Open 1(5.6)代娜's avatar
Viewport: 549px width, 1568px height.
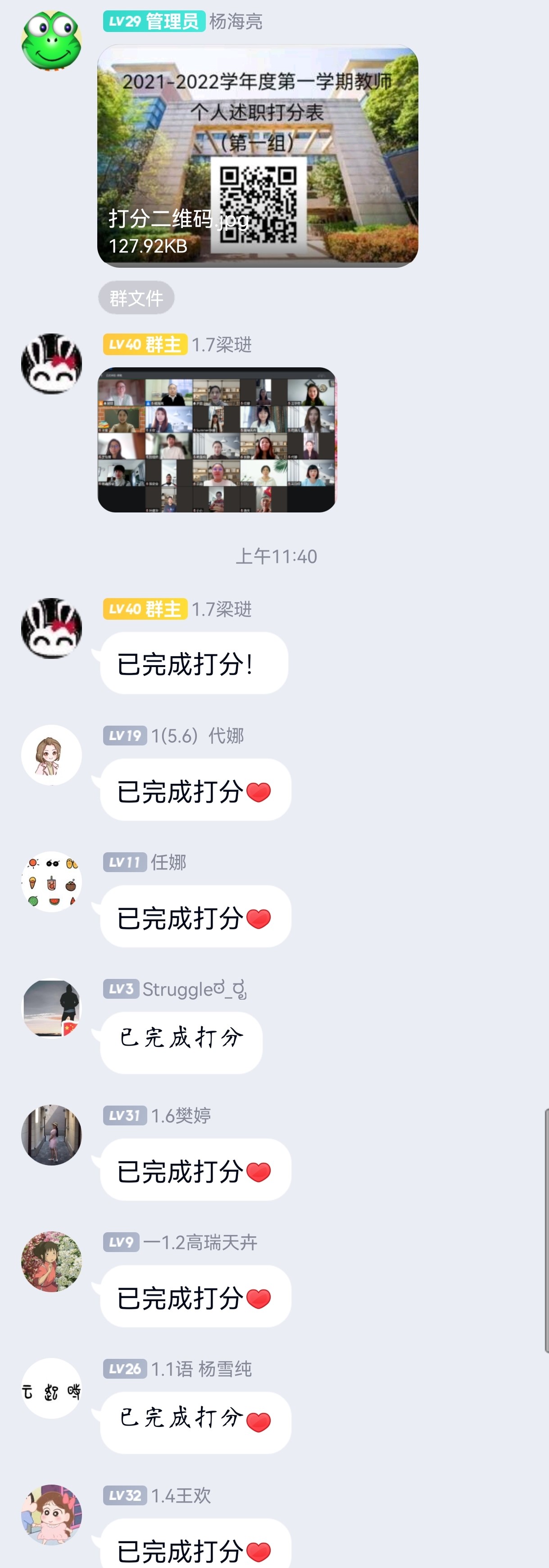52,755
